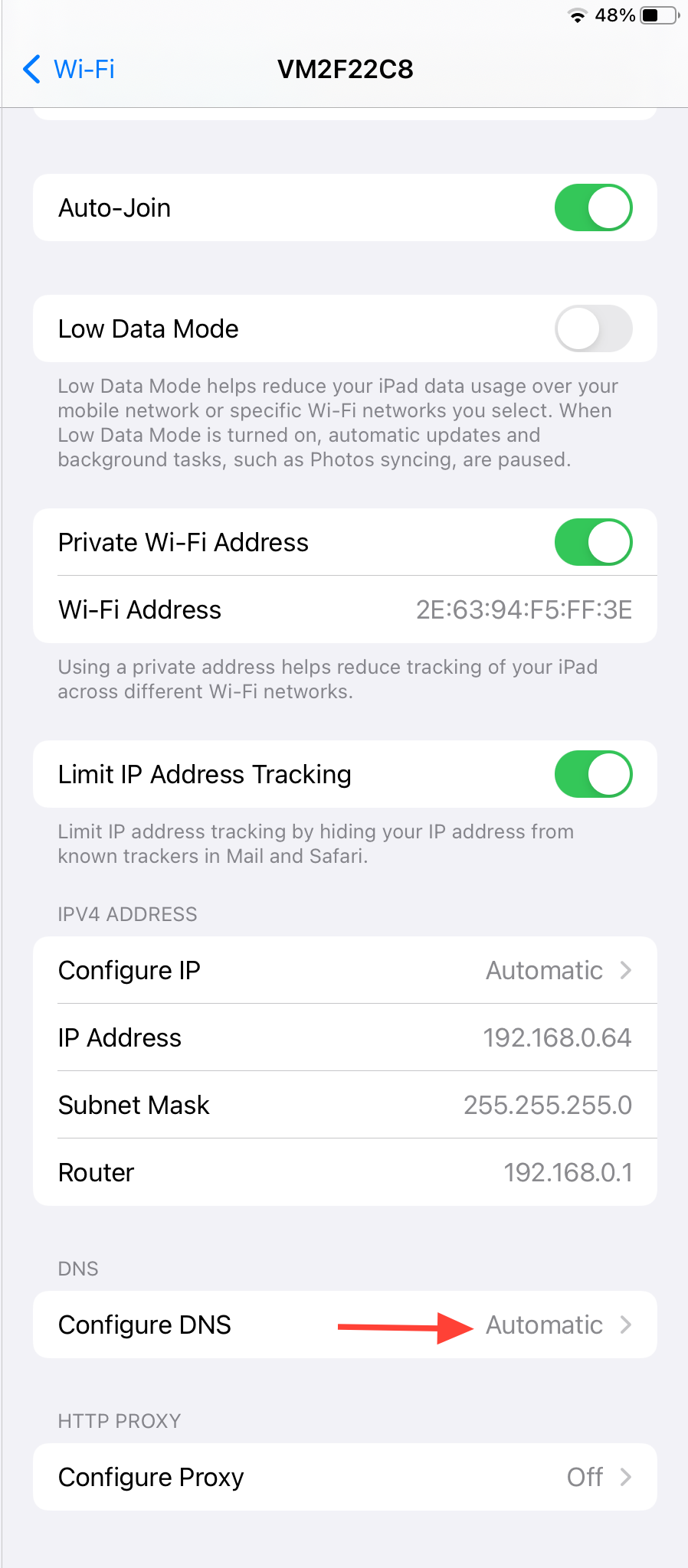688x1568 pixels.
Task: Toggle Limit IP Address Tracking off
Action: 593,774
